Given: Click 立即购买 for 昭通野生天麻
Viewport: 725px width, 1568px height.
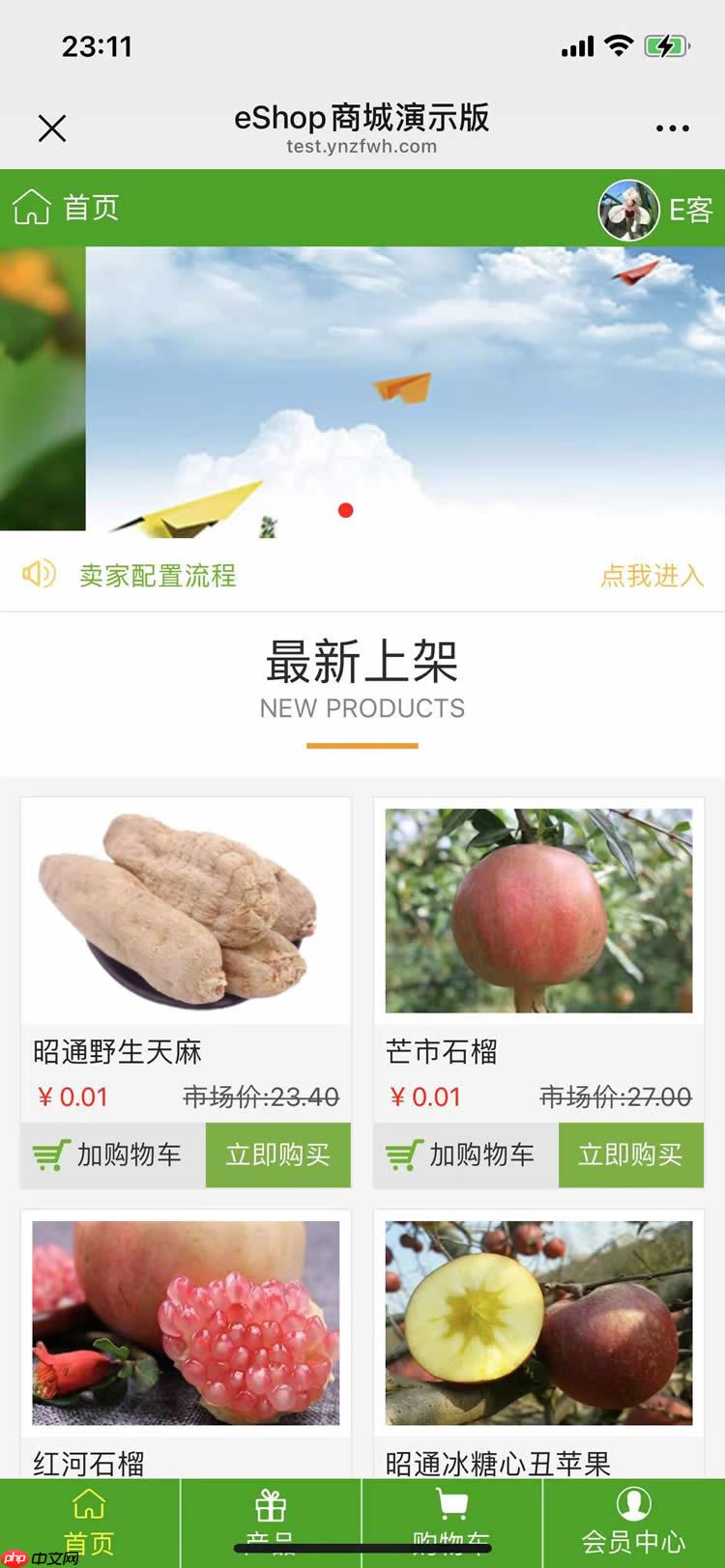Looking at the screenshot, I should coord(277,1155).
